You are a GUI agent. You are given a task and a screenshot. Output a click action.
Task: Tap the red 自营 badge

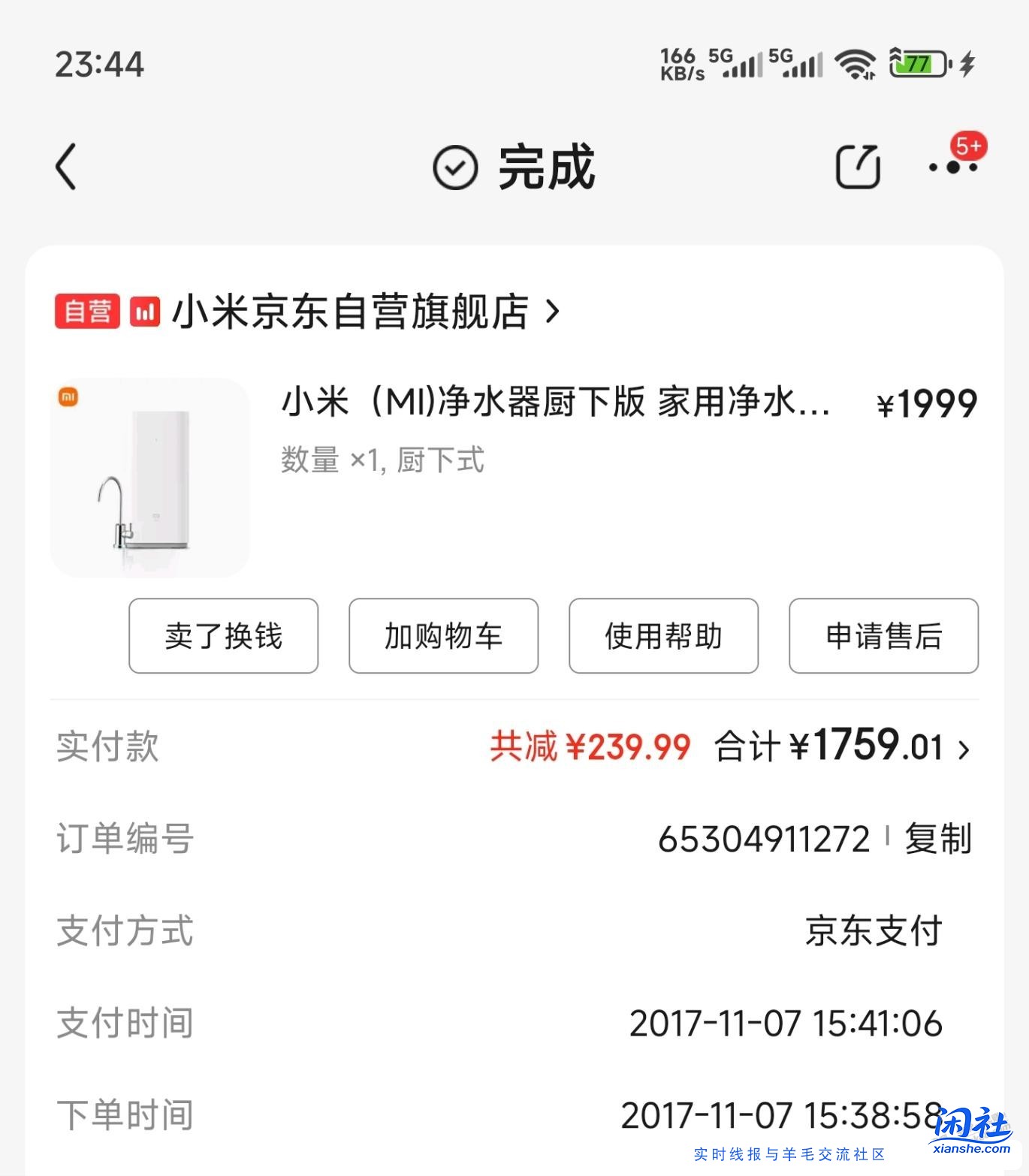click(x=86, y=310)
